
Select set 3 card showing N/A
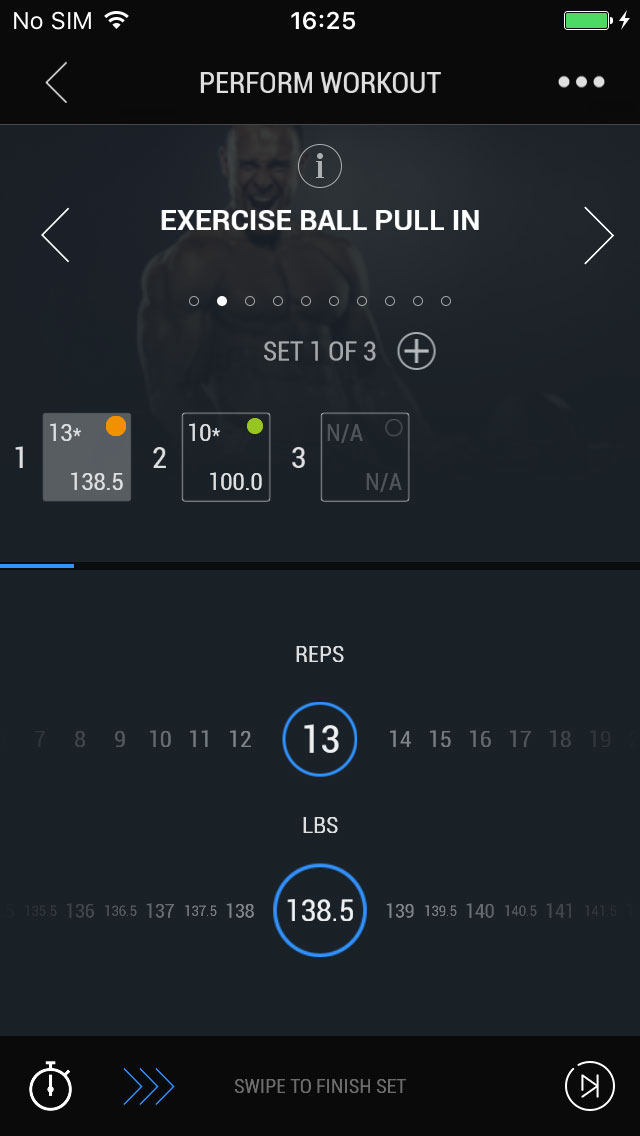[364, 457]
